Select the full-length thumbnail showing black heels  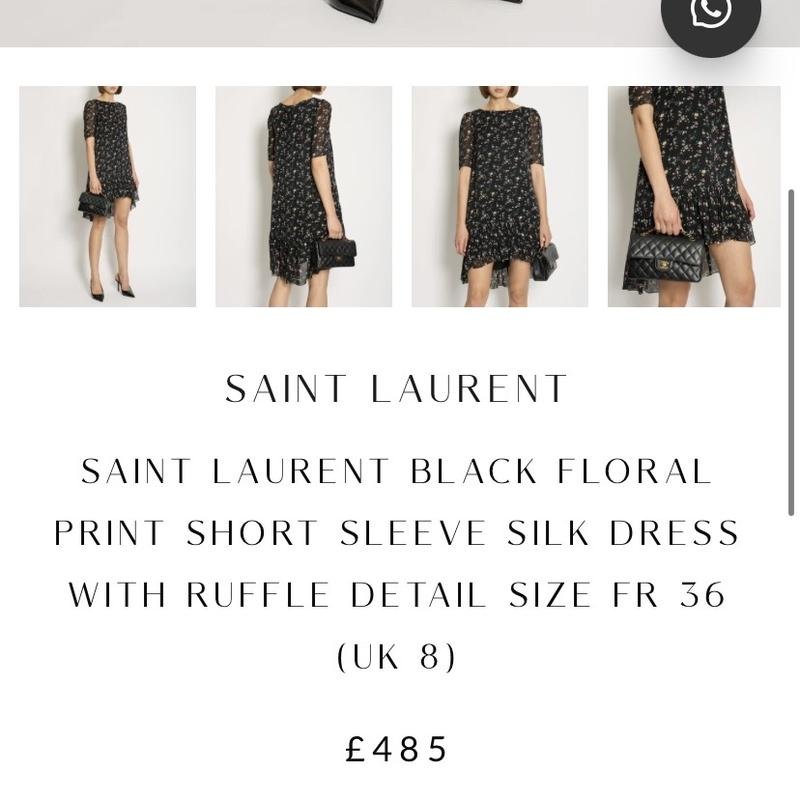(x=108, y=196)
